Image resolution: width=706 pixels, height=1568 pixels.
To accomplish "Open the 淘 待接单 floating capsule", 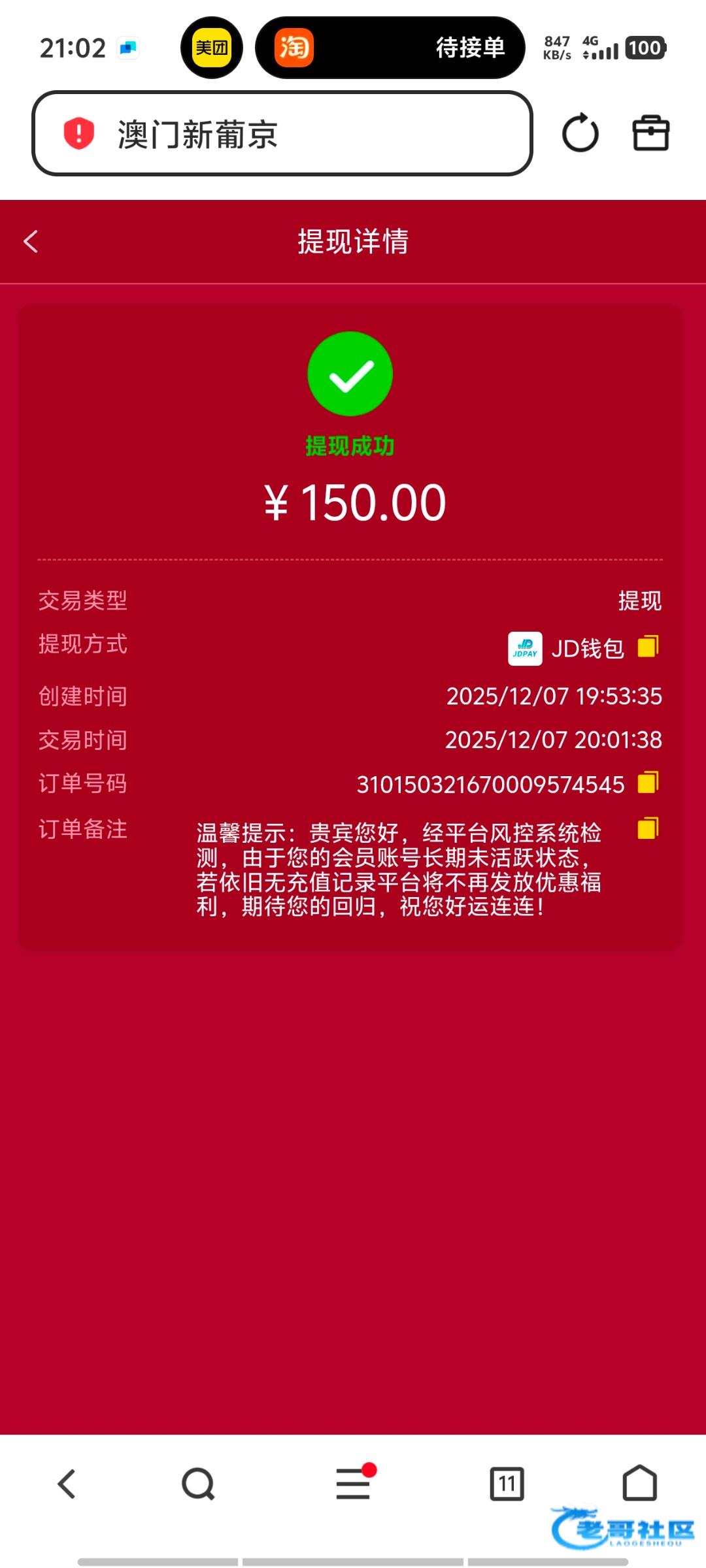I will click(390, 48).
